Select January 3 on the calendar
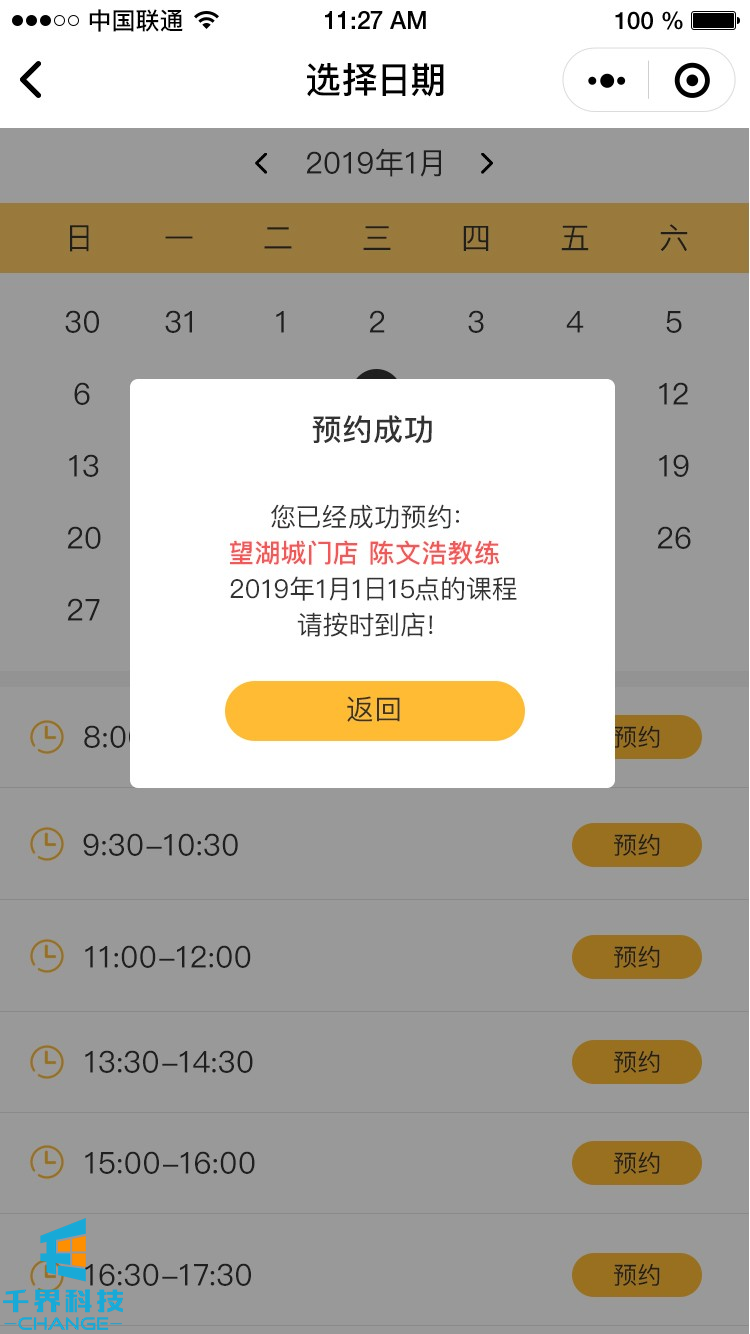Screen dimensions: 750x1334 [x=476, y=322]
